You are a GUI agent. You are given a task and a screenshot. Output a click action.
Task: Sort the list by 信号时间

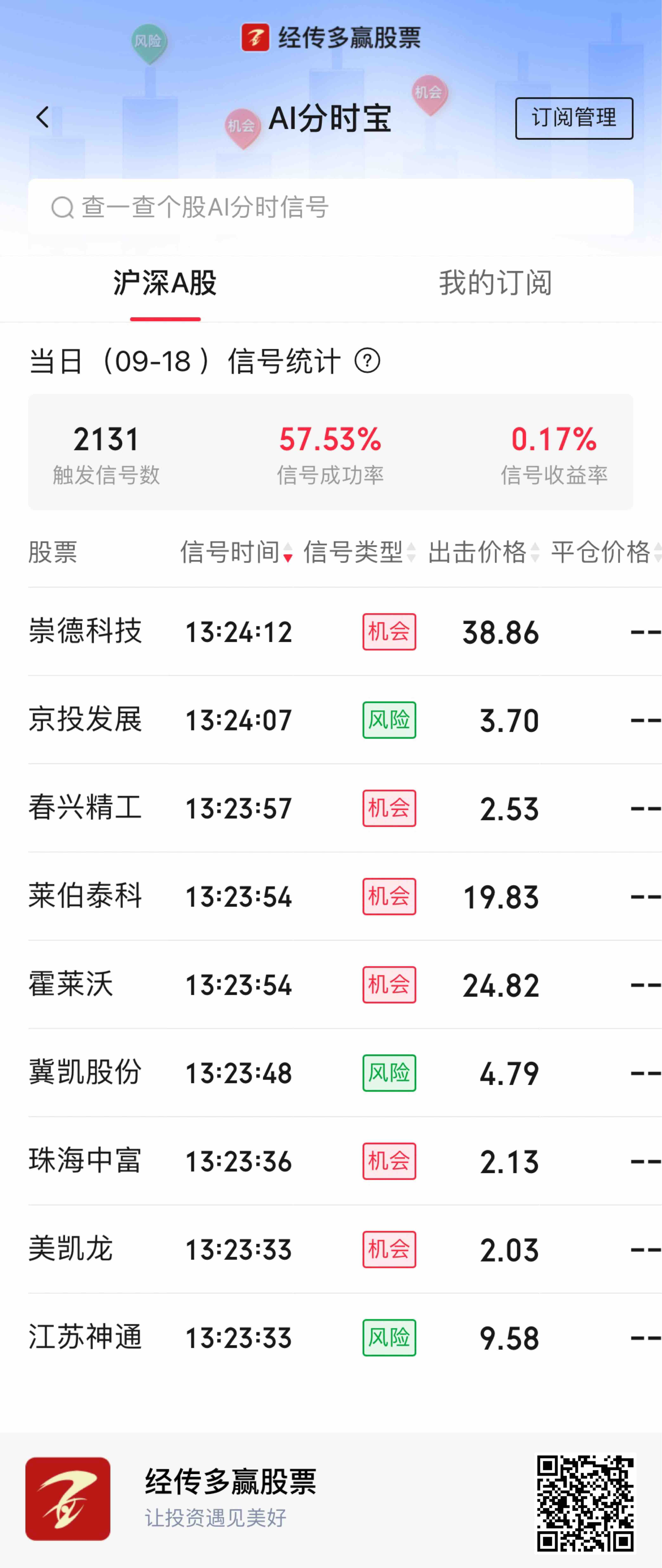(236, 553)
